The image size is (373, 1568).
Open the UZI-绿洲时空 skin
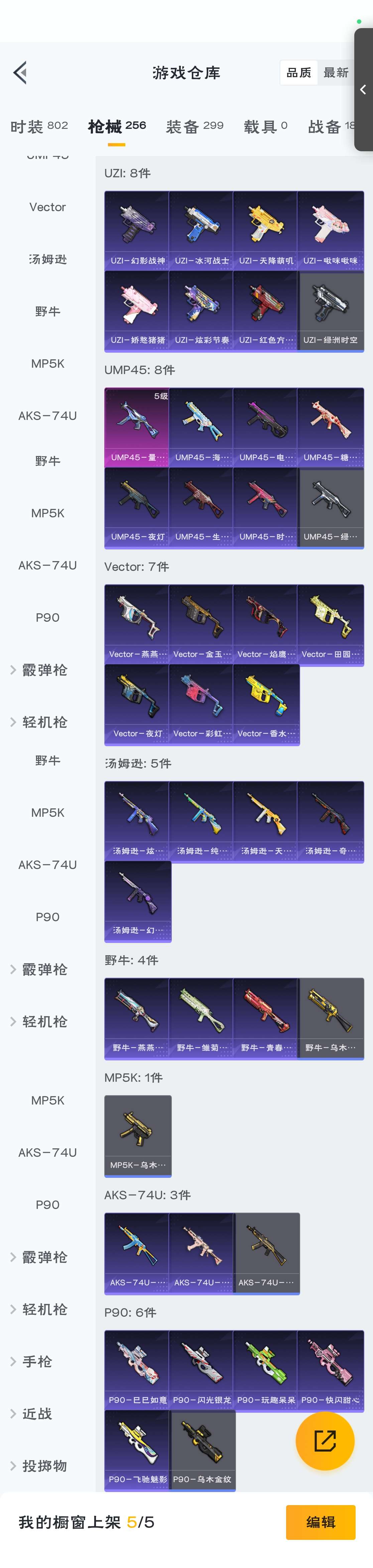pos(330,311)
